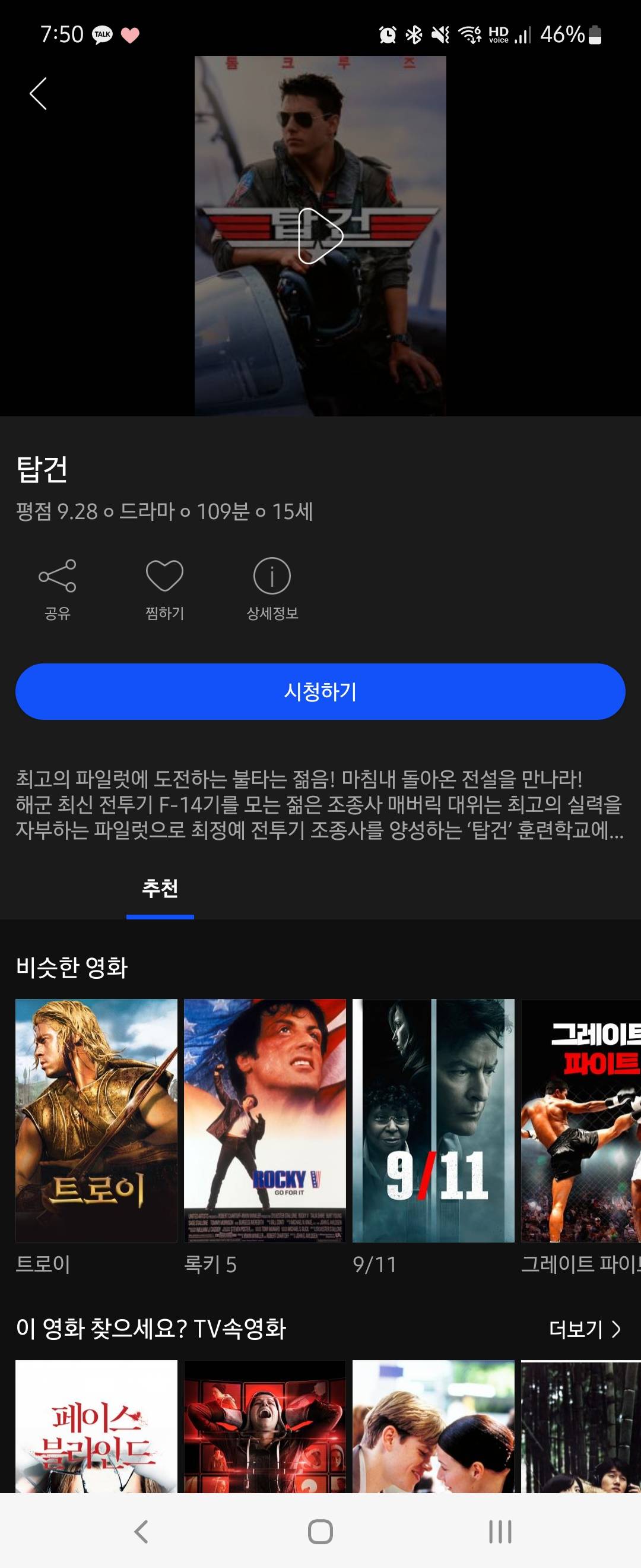Select the 추천 tab

[160, 889]
